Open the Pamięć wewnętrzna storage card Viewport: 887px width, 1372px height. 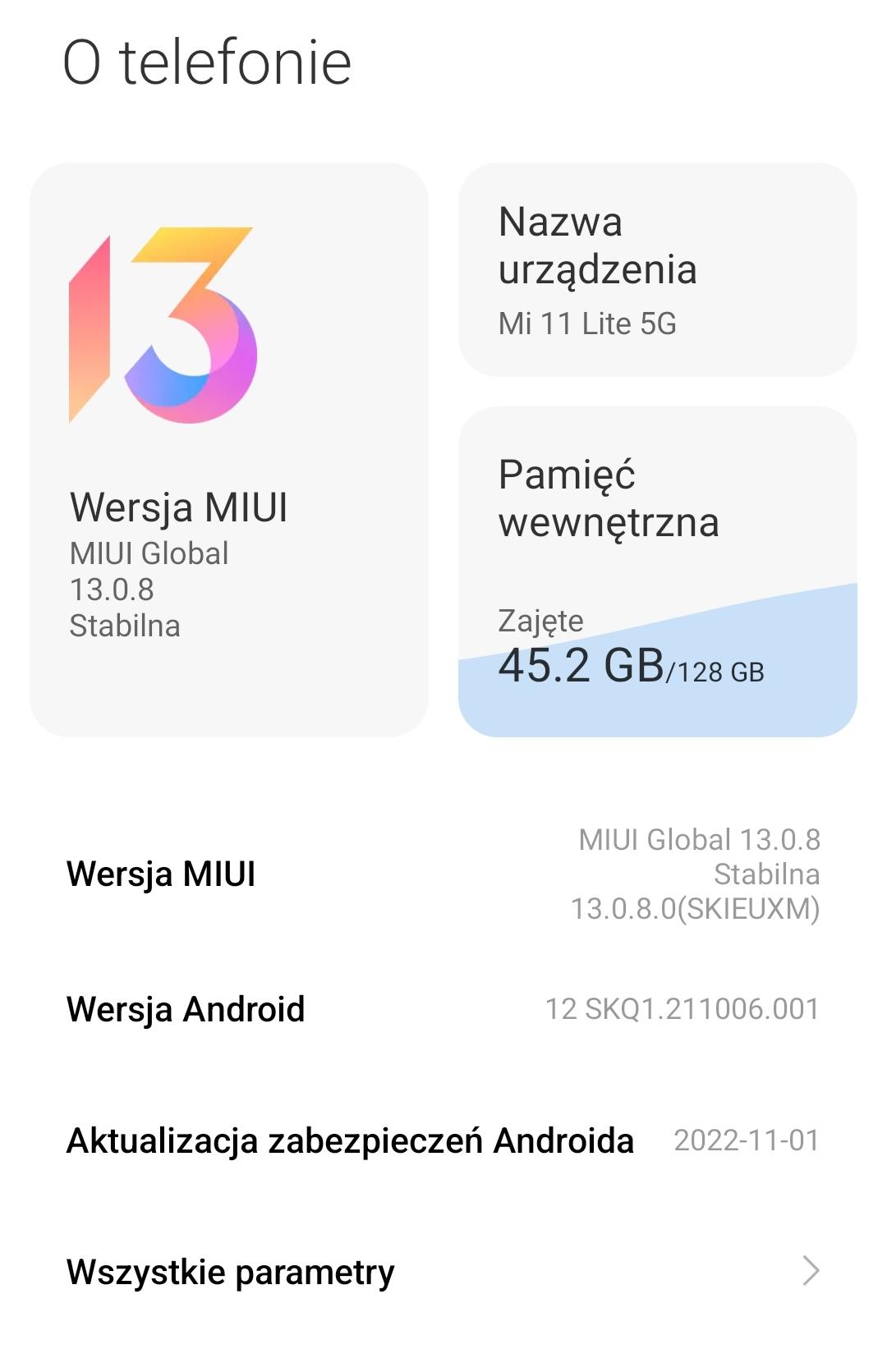tap(657, 571)
